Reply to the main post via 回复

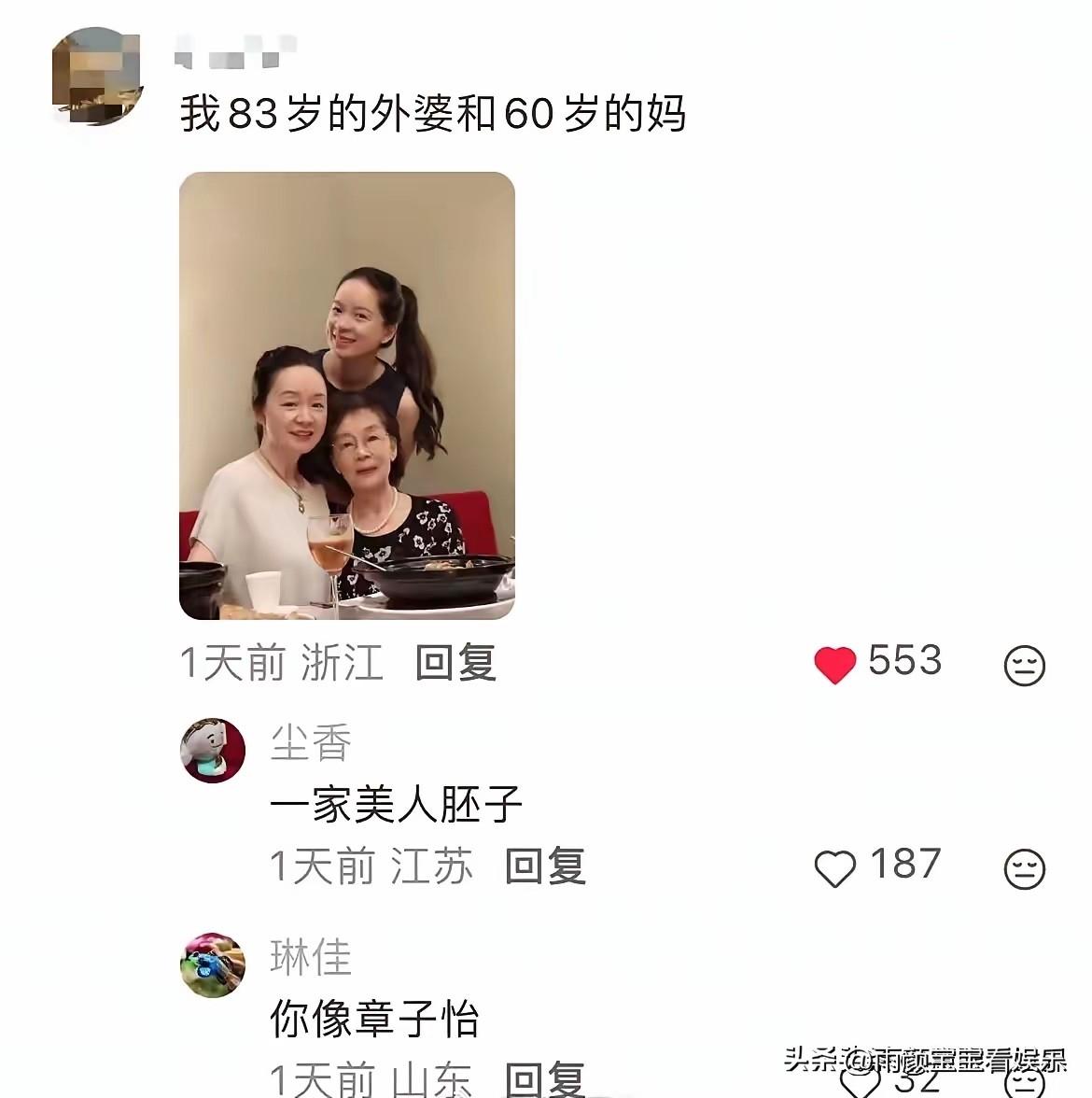tap(456, 664)
